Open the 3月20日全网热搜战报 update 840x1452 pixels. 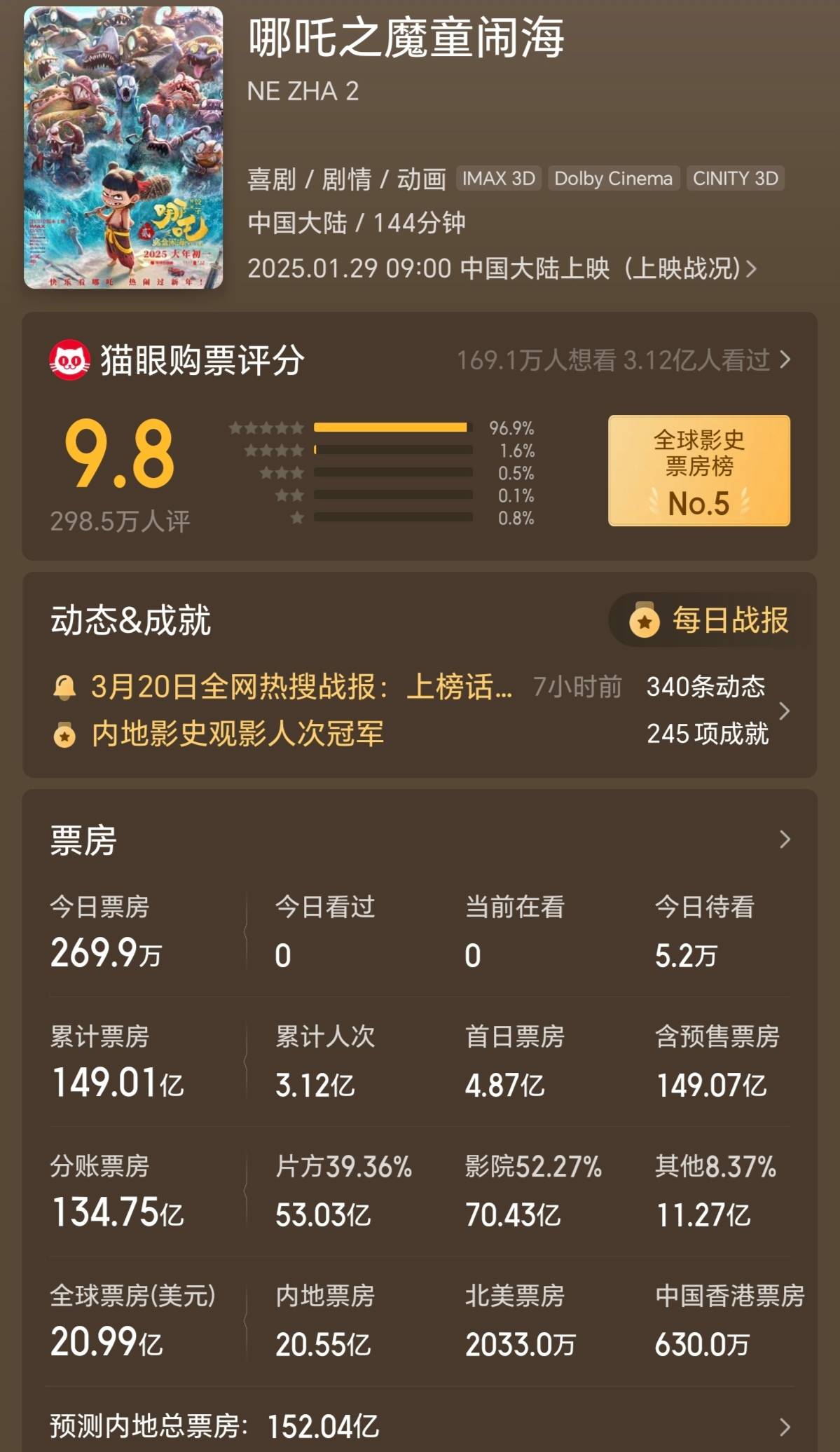[x=301, y=687]
